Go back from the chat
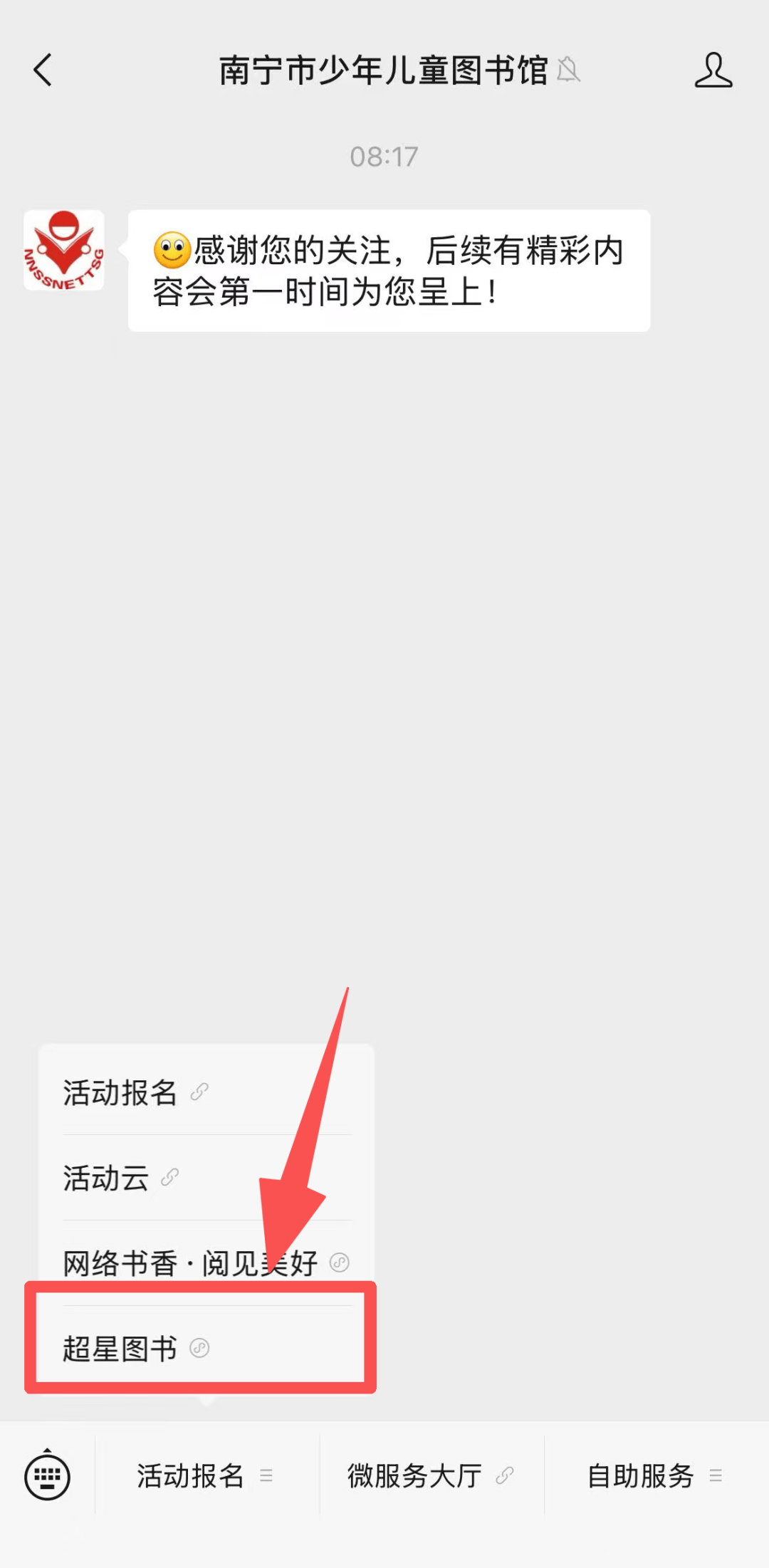Image resolution: width=769 pixels, height=1568 pixels. click(x=43, y=70)
